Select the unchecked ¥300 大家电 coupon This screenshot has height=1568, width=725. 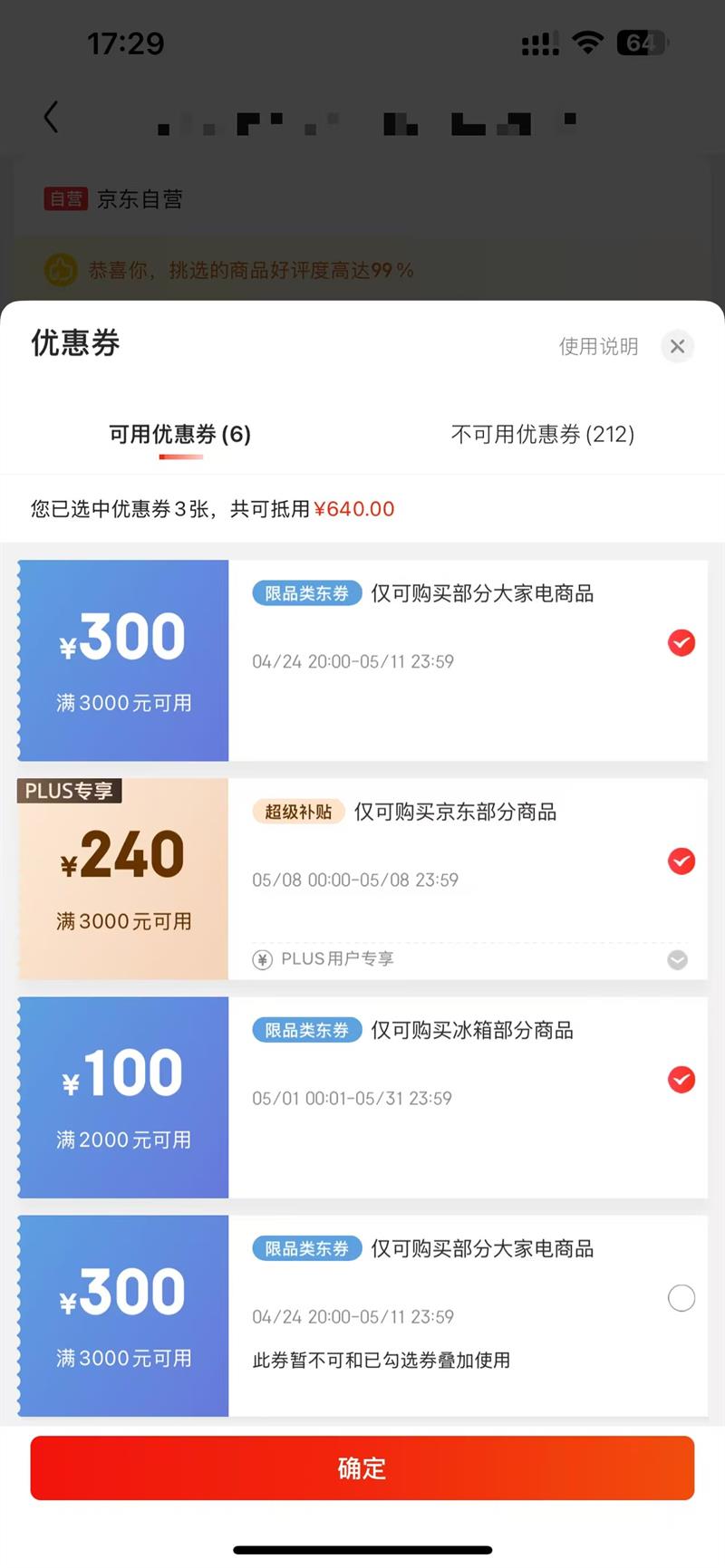[x=681, y=1298]
